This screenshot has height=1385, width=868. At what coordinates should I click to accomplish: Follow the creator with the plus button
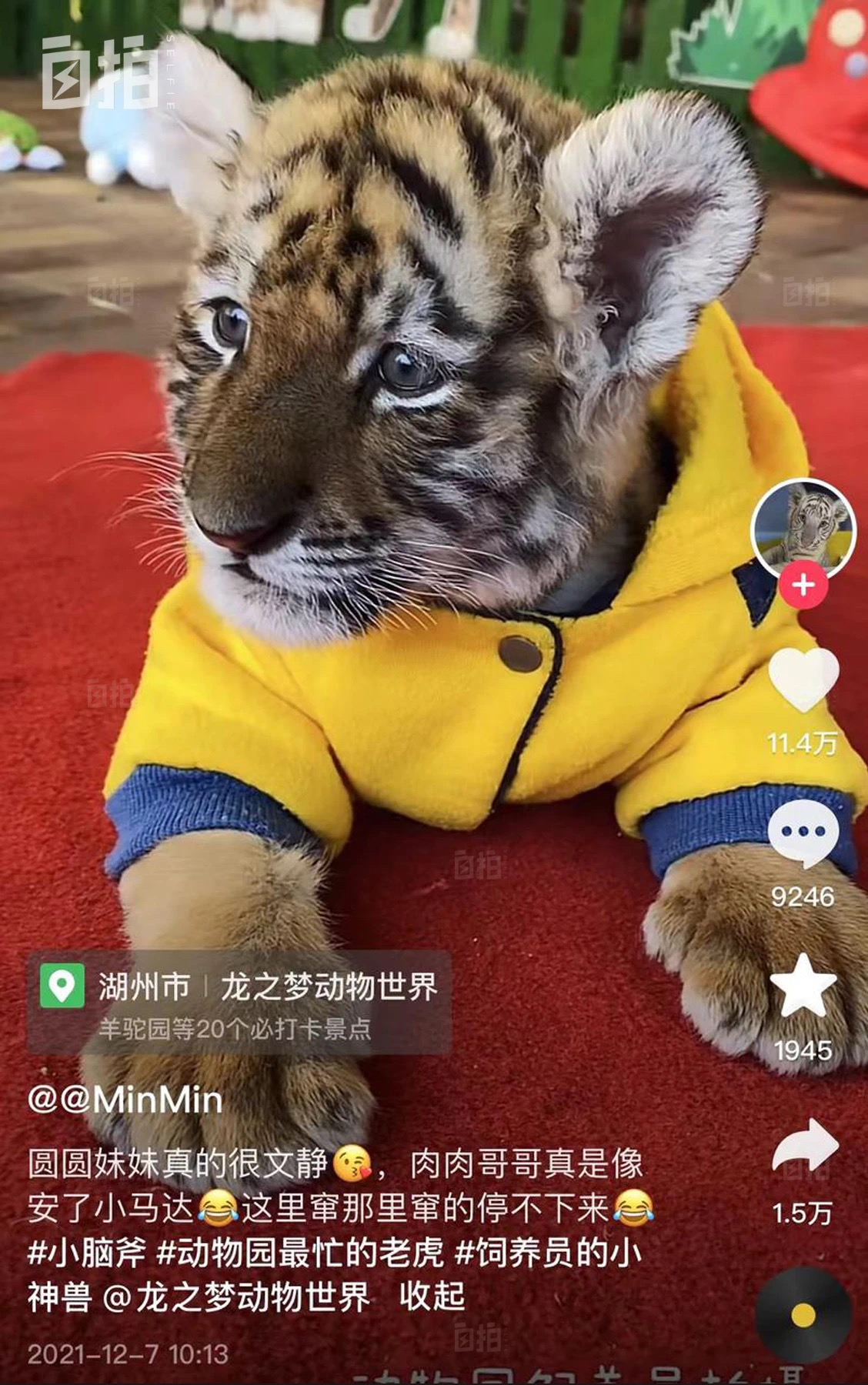pos(803,585)
